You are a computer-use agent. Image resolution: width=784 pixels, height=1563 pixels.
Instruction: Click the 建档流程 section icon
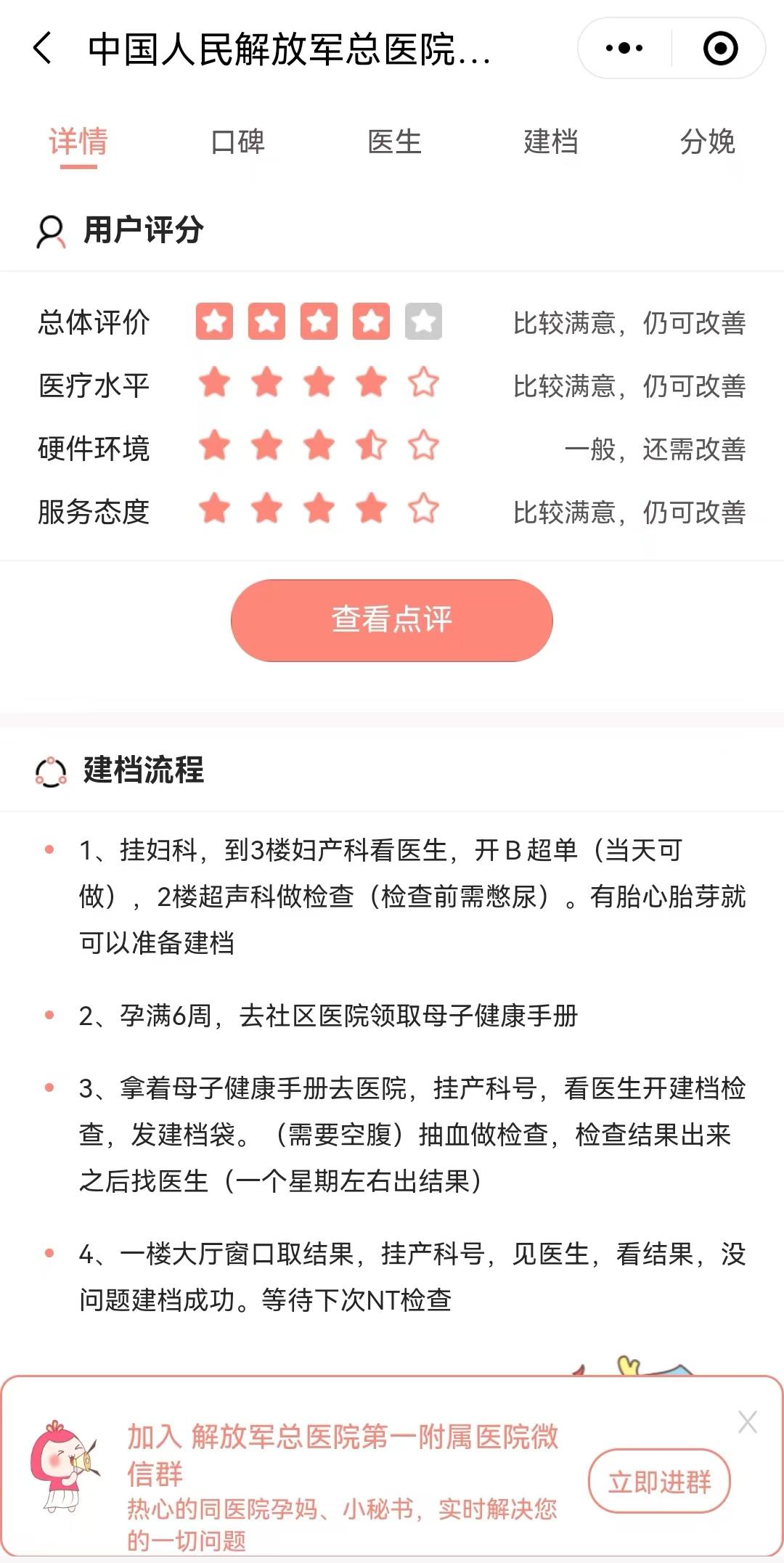click(x=49, y=772)
